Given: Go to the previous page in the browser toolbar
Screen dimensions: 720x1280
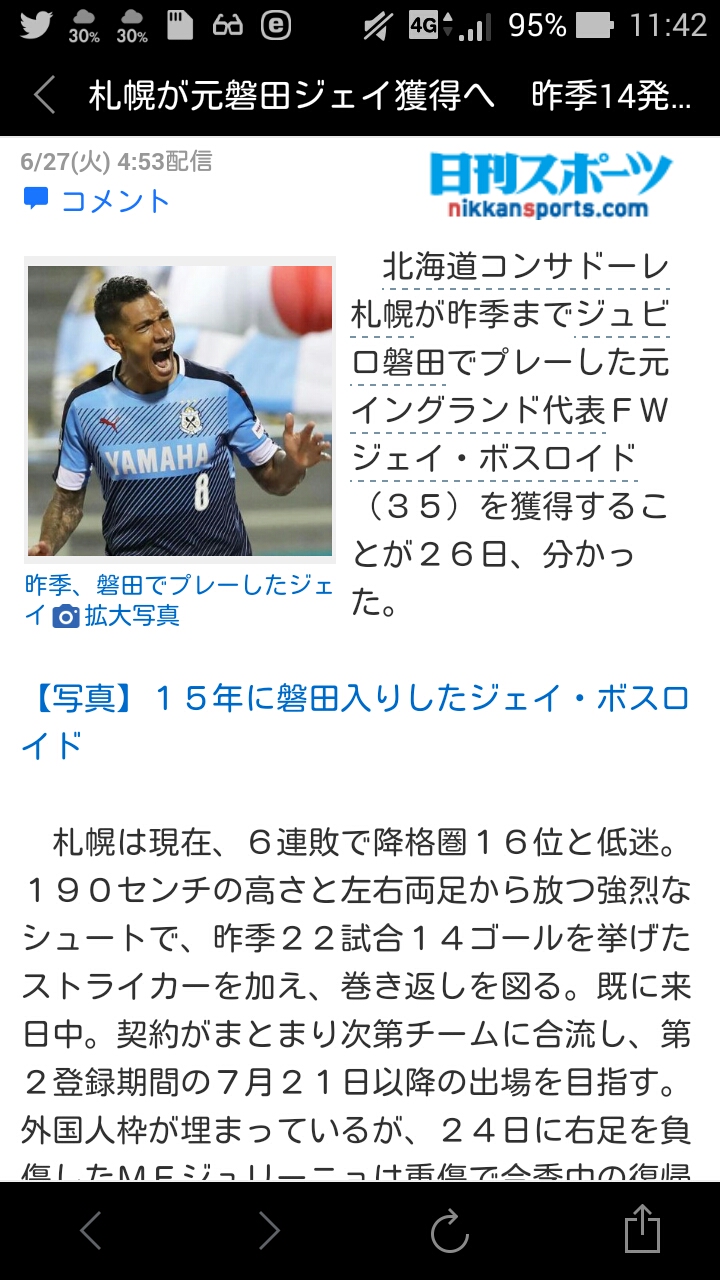Looking at the screenshot, I should (91, 1230).
